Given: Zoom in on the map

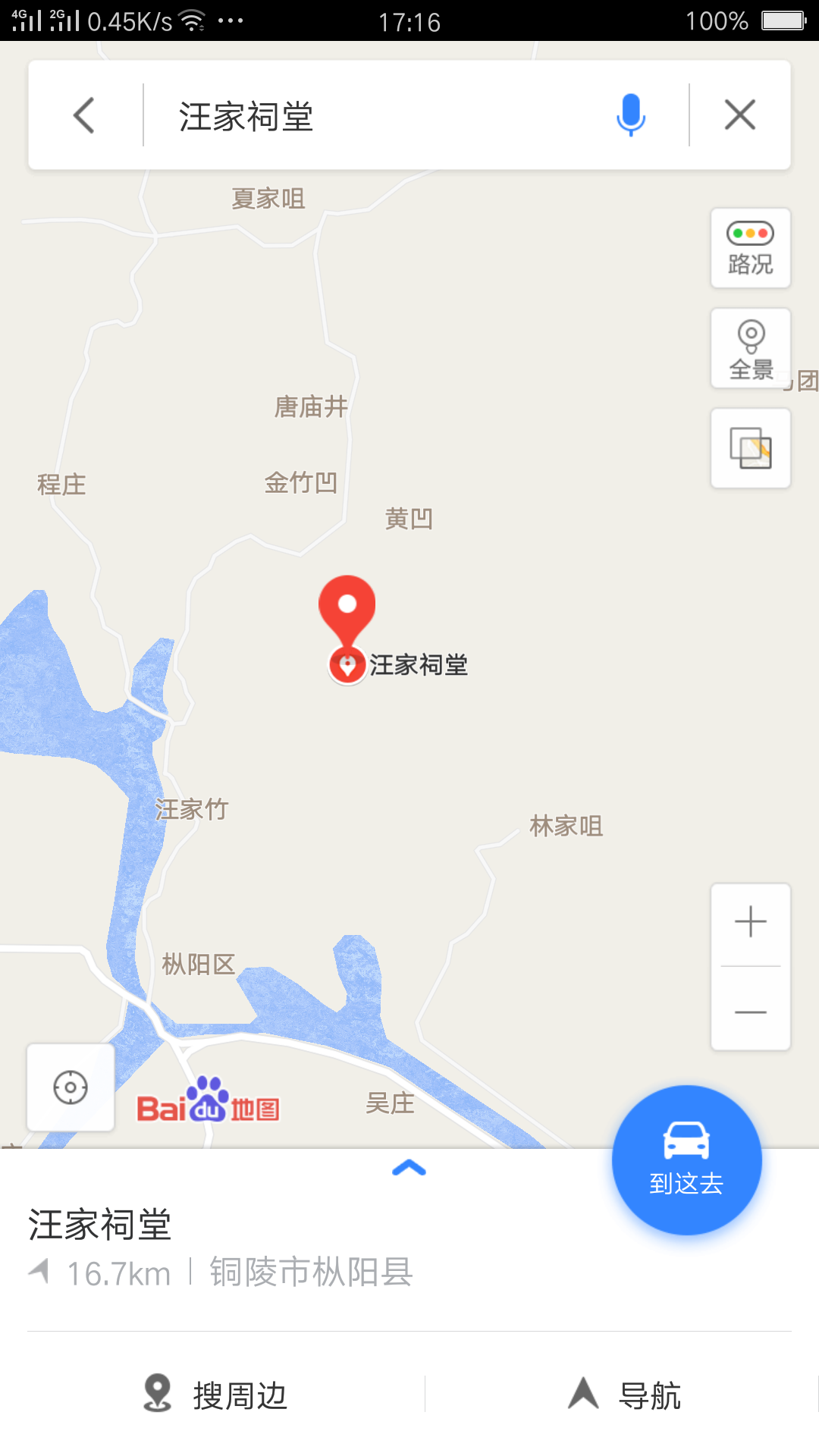Looking at the screenshot, I should [x=750, y=923].
